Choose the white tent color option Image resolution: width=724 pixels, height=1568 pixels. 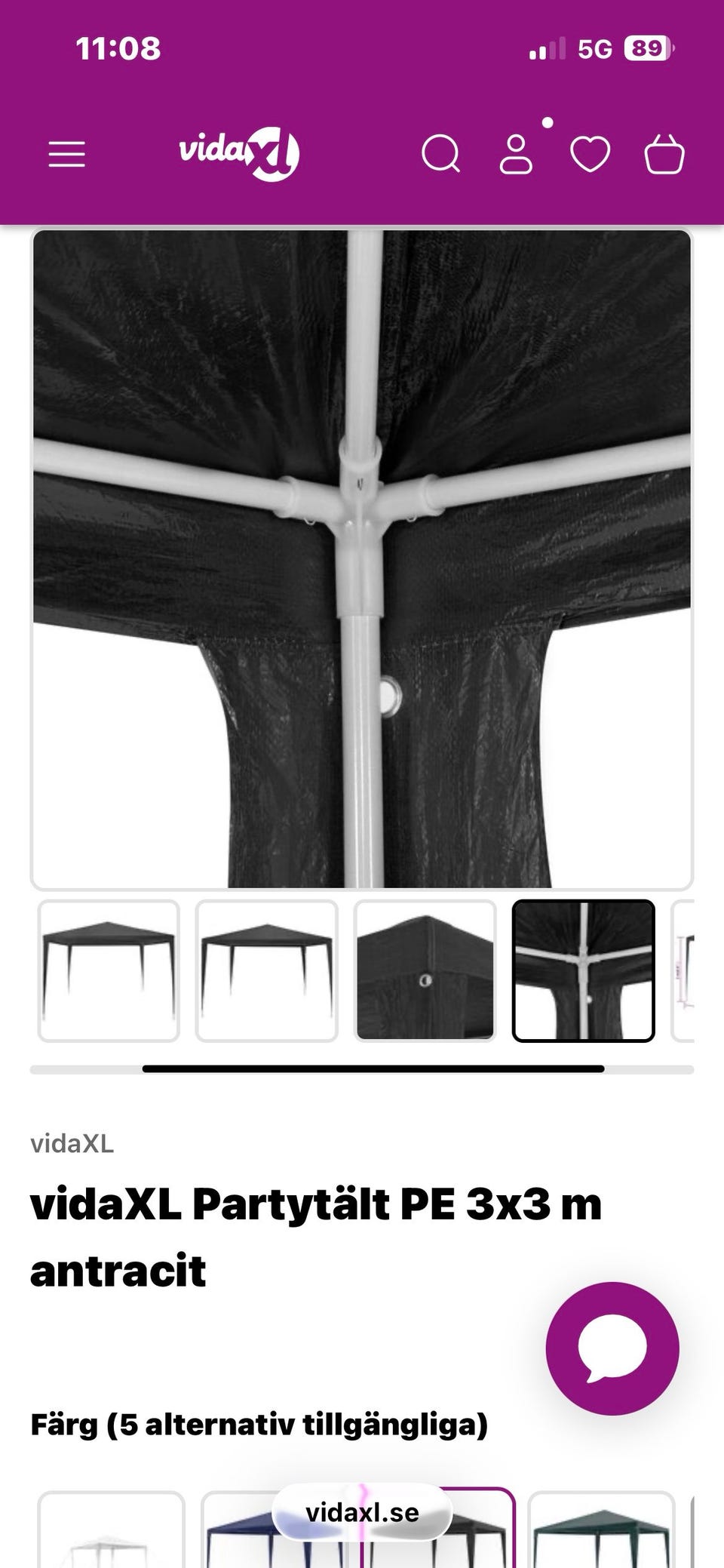pyautogui.click(x=111, y=1532)
